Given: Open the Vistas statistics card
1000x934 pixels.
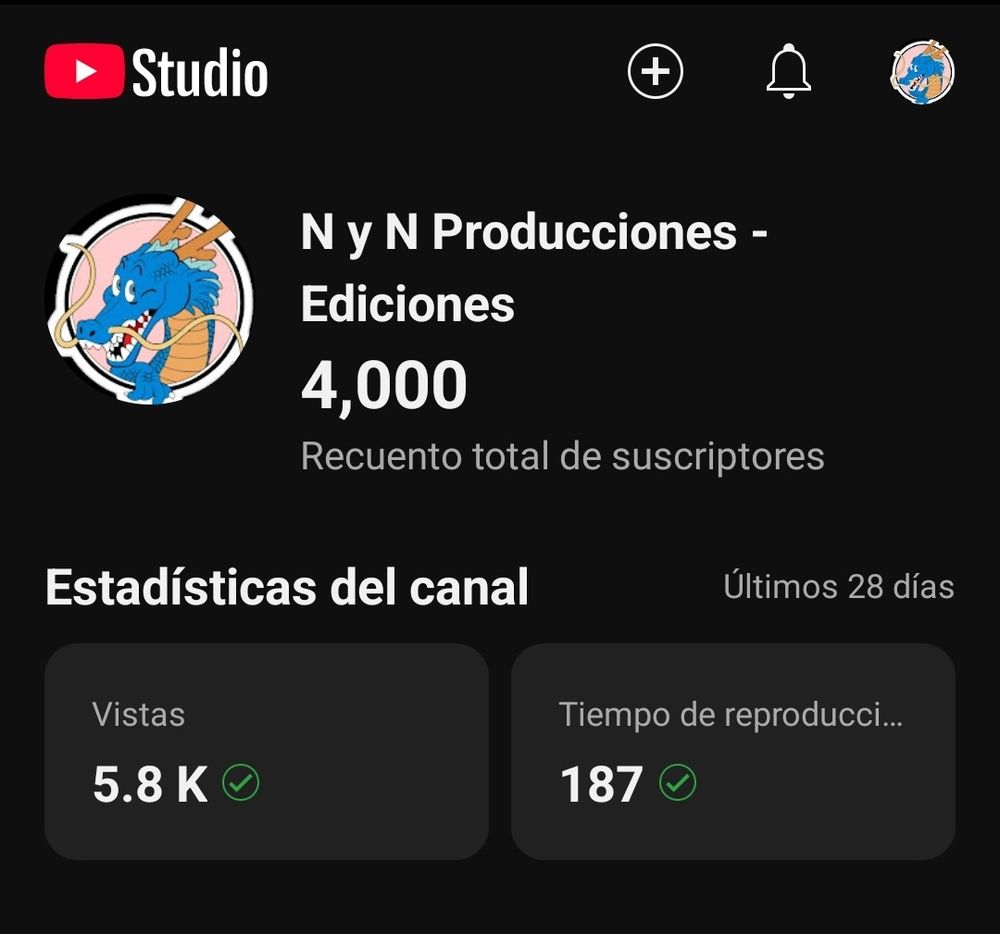Looking at the screenshot, I should 266,751.
